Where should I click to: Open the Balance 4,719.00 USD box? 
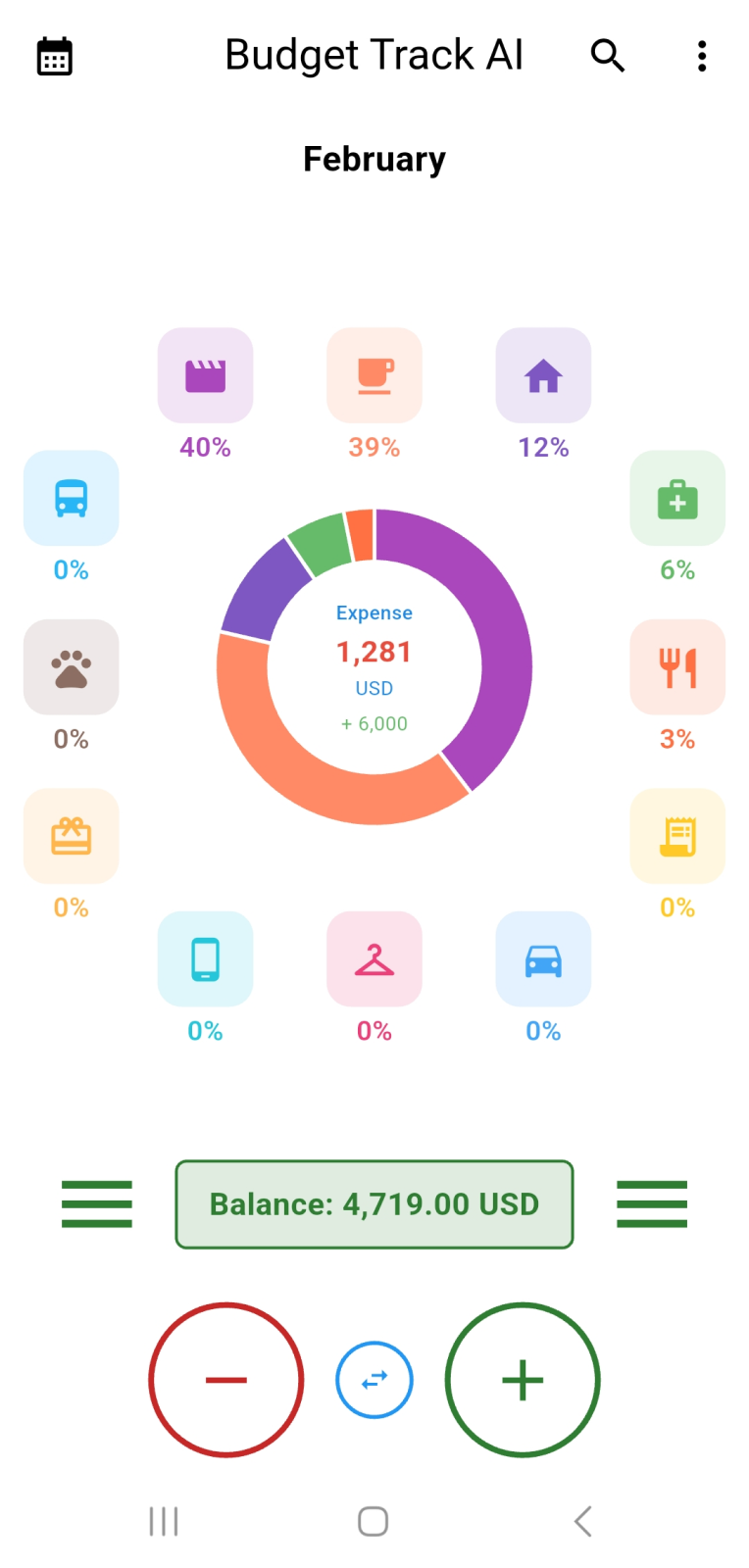pos(374,1204)
